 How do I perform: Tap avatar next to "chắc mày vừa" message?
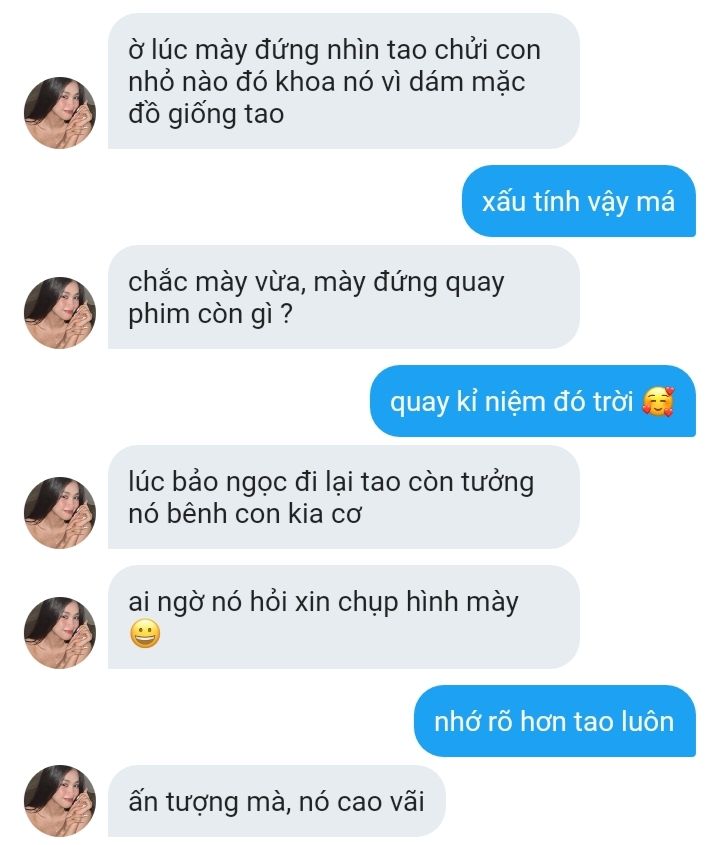[60, 313]
